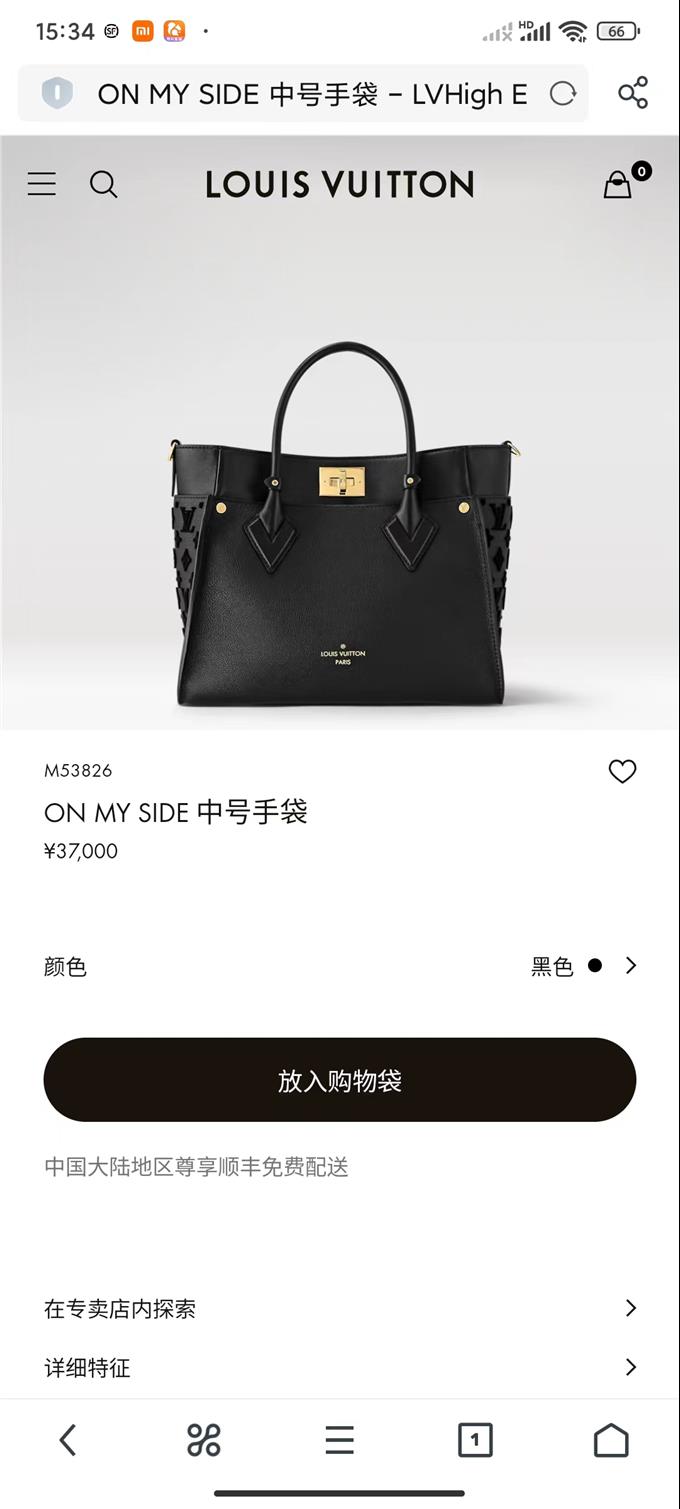Viewport: 680px width, 1509px height.
Task: Open the browser quick tools icon
Action: (x=203, y=1440)
